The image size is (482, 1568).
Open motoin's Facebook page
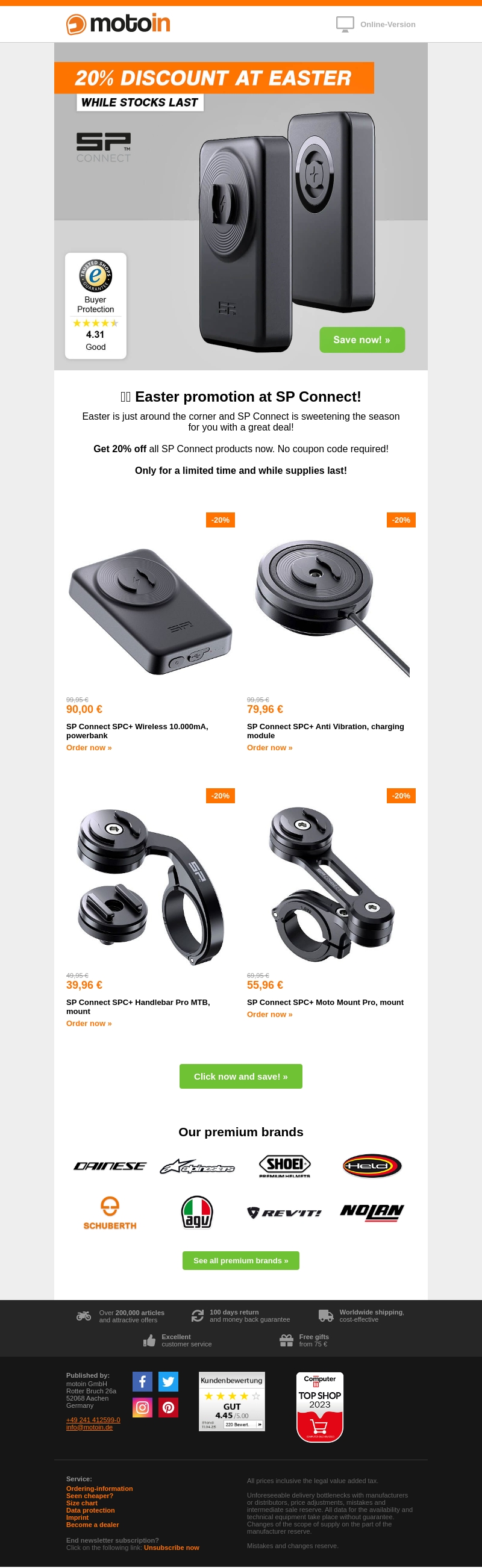[142, 1381]
